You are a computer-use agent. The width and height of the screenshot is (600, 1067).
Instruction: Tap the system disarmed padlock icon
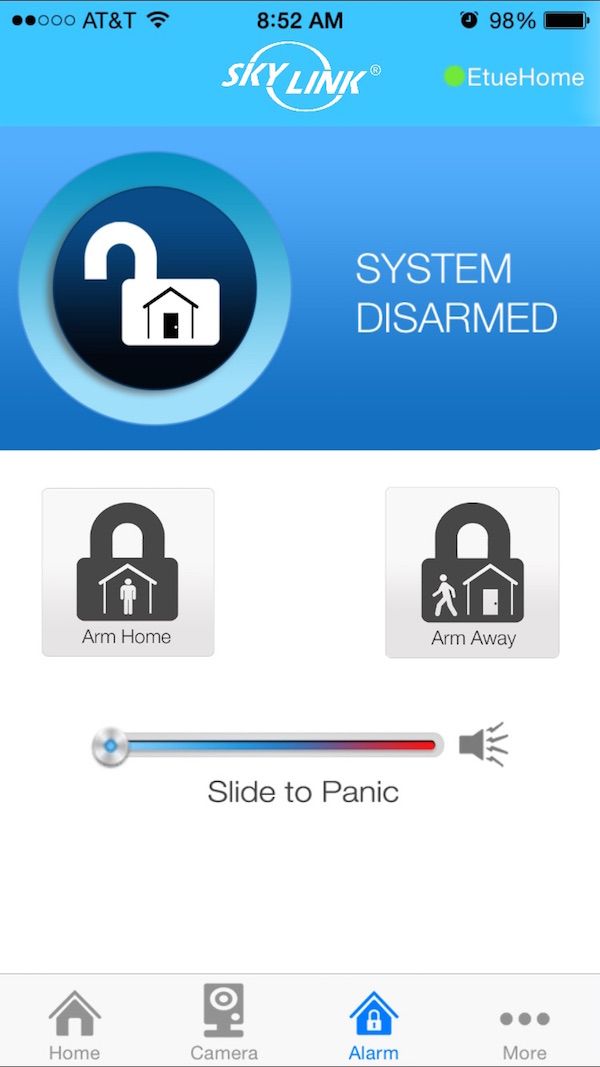coord(154,289)
